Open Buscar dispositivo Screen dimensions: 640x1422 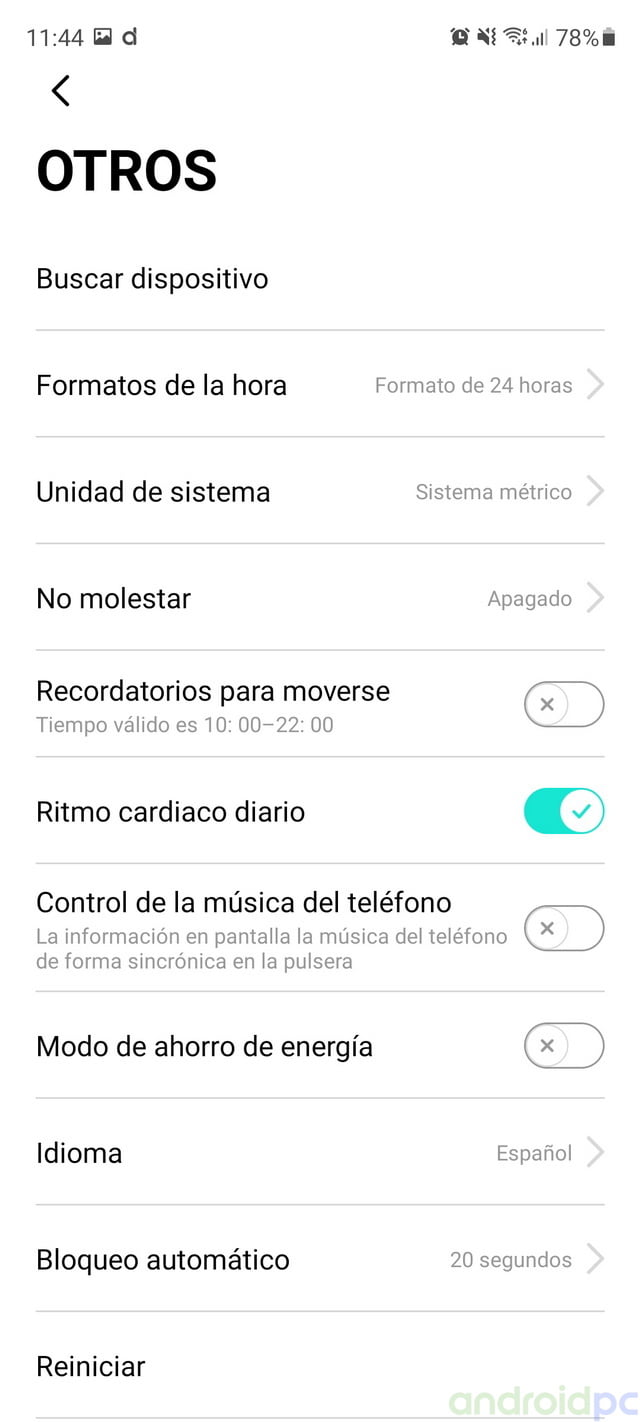[x=320, y=278]
